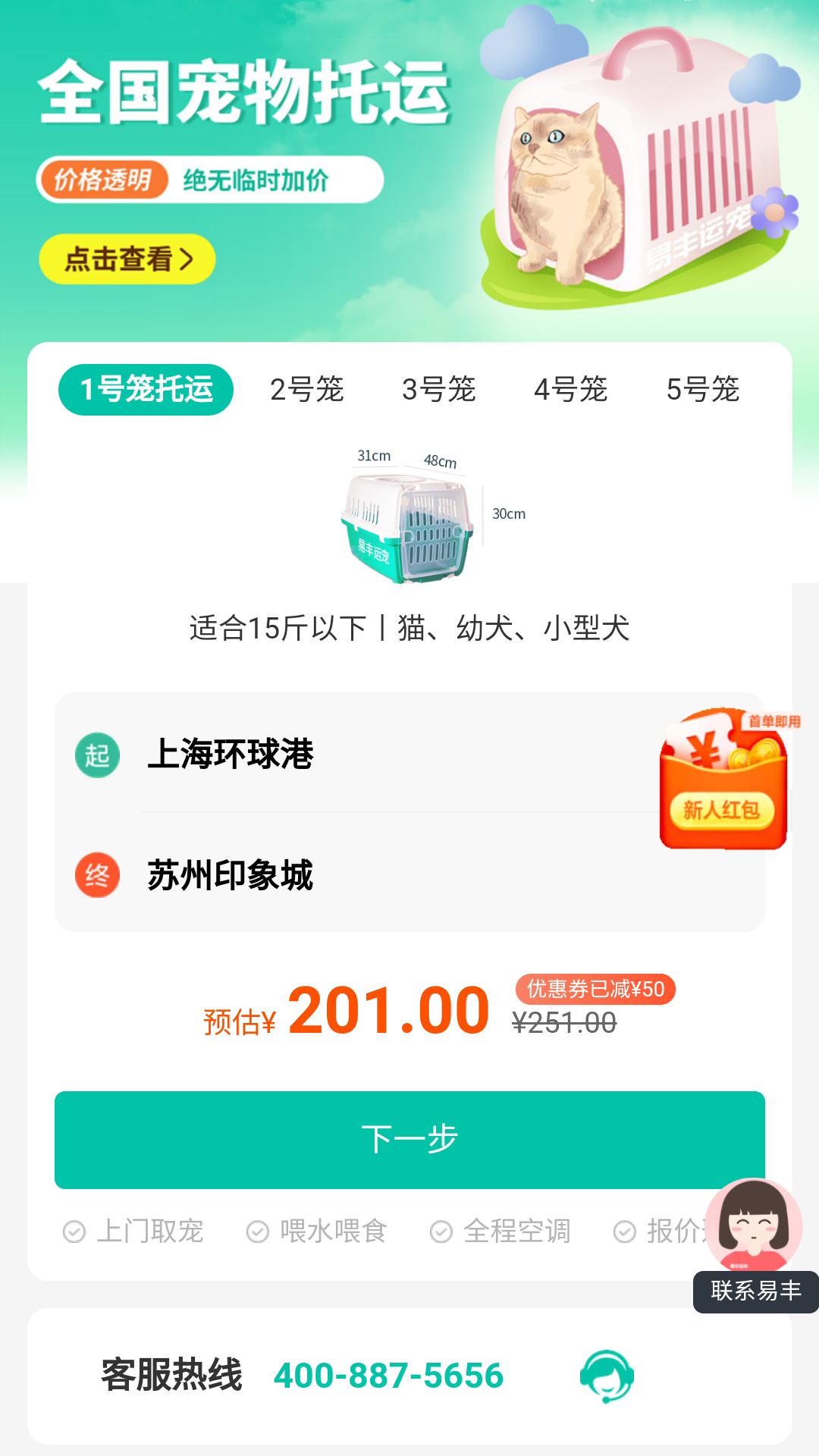819x1456 pixels.
Task: Switch to the 2号笼 tab
Action: [x=307, y=390]
